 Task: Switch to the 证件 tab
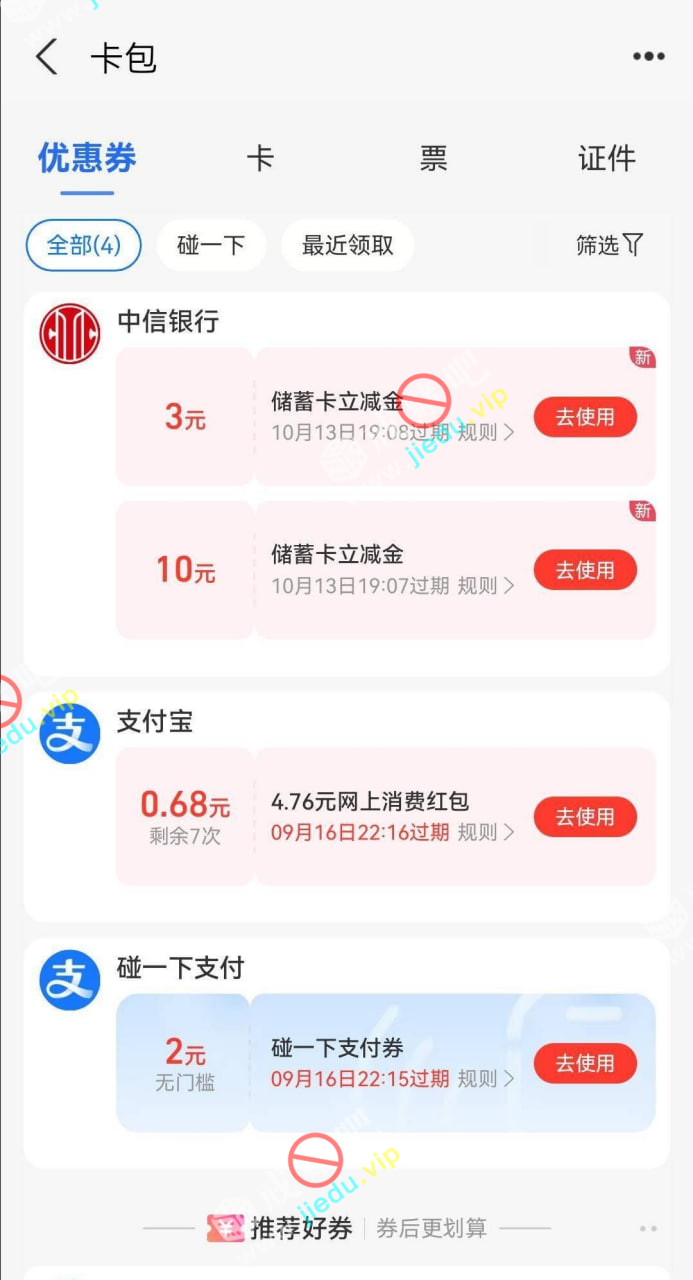[x=606, y=158]
